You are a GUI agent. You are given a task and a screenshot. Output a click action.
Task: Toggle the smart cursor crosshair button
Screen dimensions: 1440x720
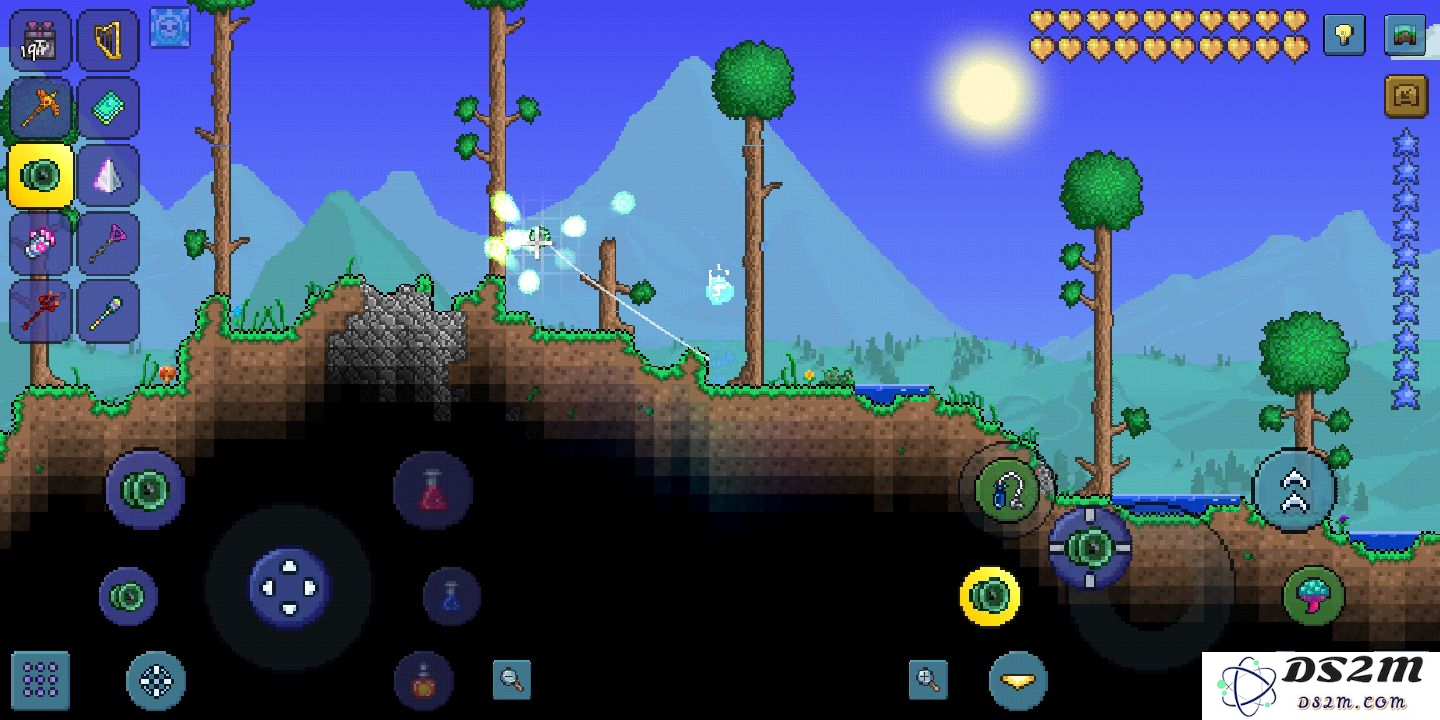pos(156,681)
